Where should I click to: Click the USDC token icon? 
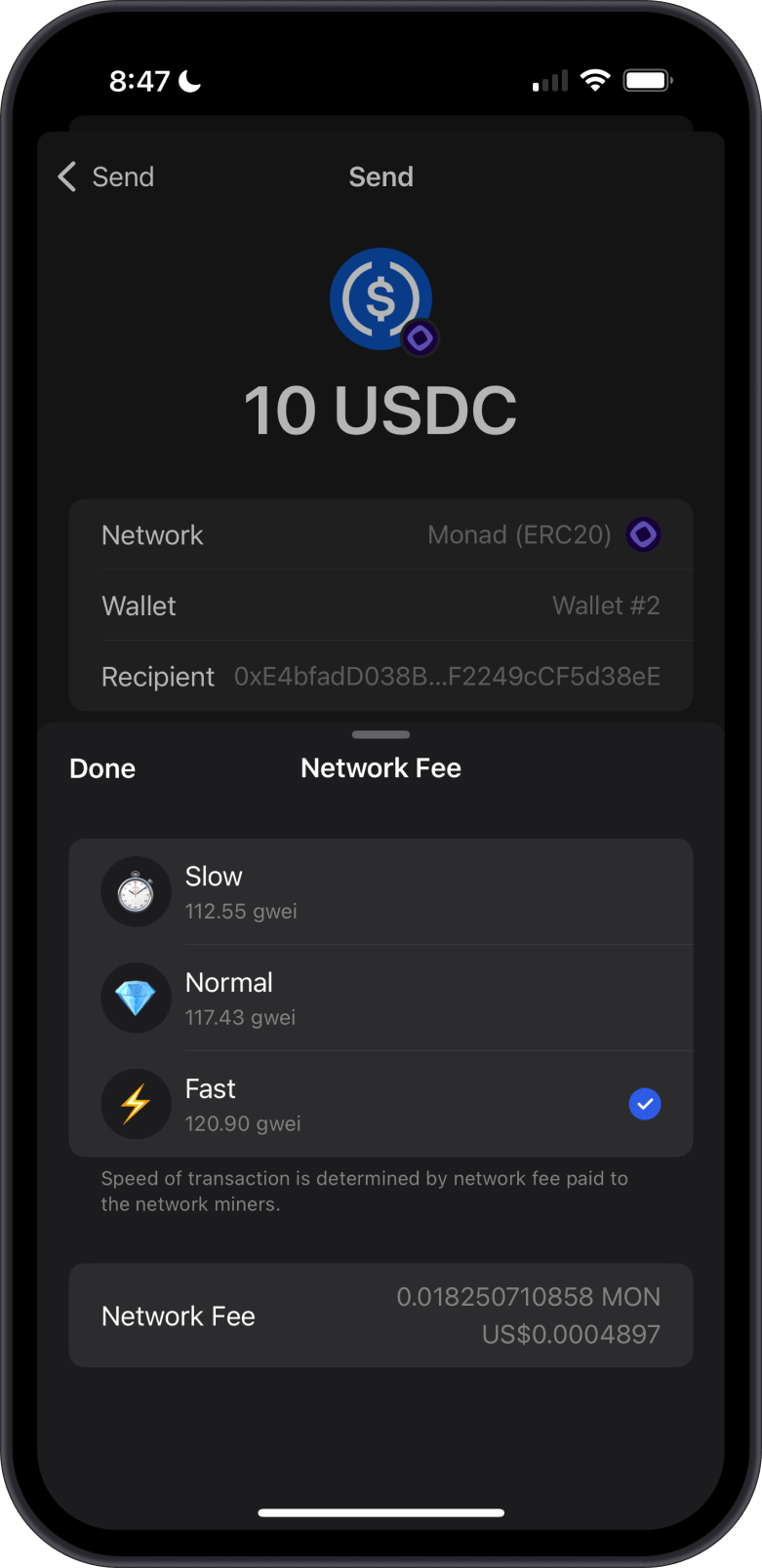coord(381,297)
